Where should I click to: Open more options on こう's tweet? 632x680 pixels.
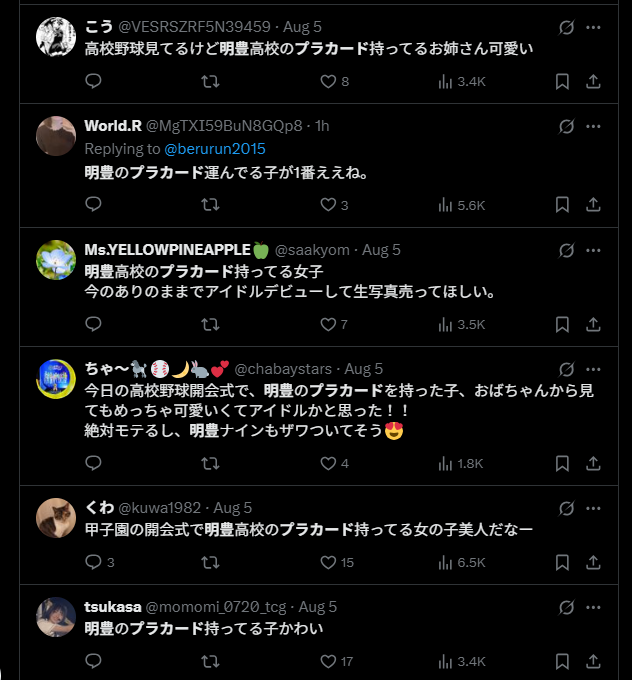[x=593, y=26]
